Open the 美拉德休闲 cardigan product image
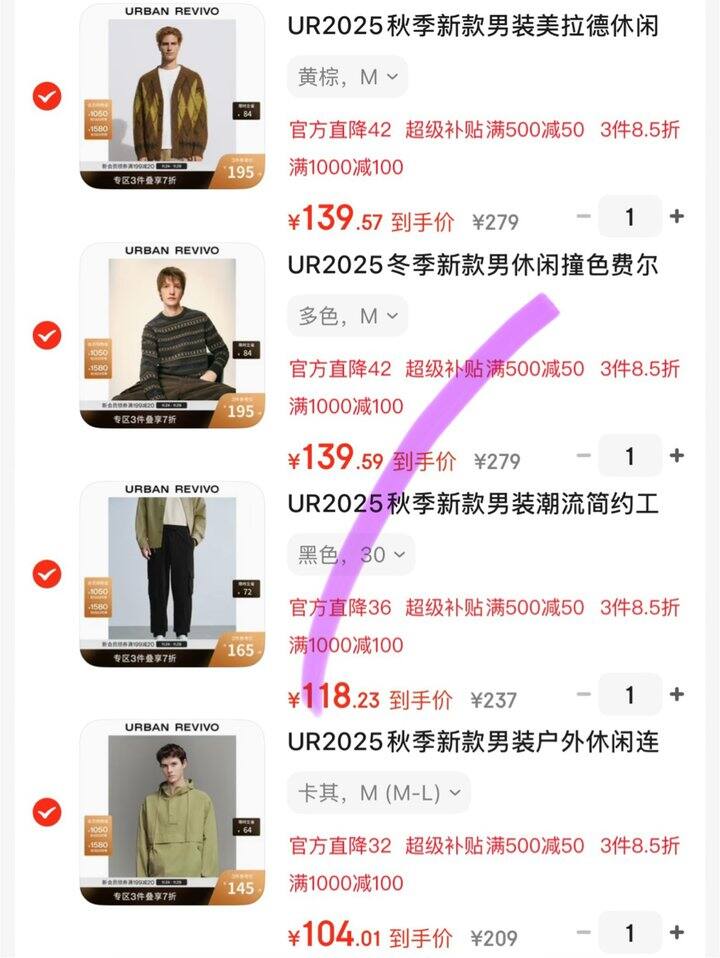Viewport: 720px width, 958px height. coord(172,97)
